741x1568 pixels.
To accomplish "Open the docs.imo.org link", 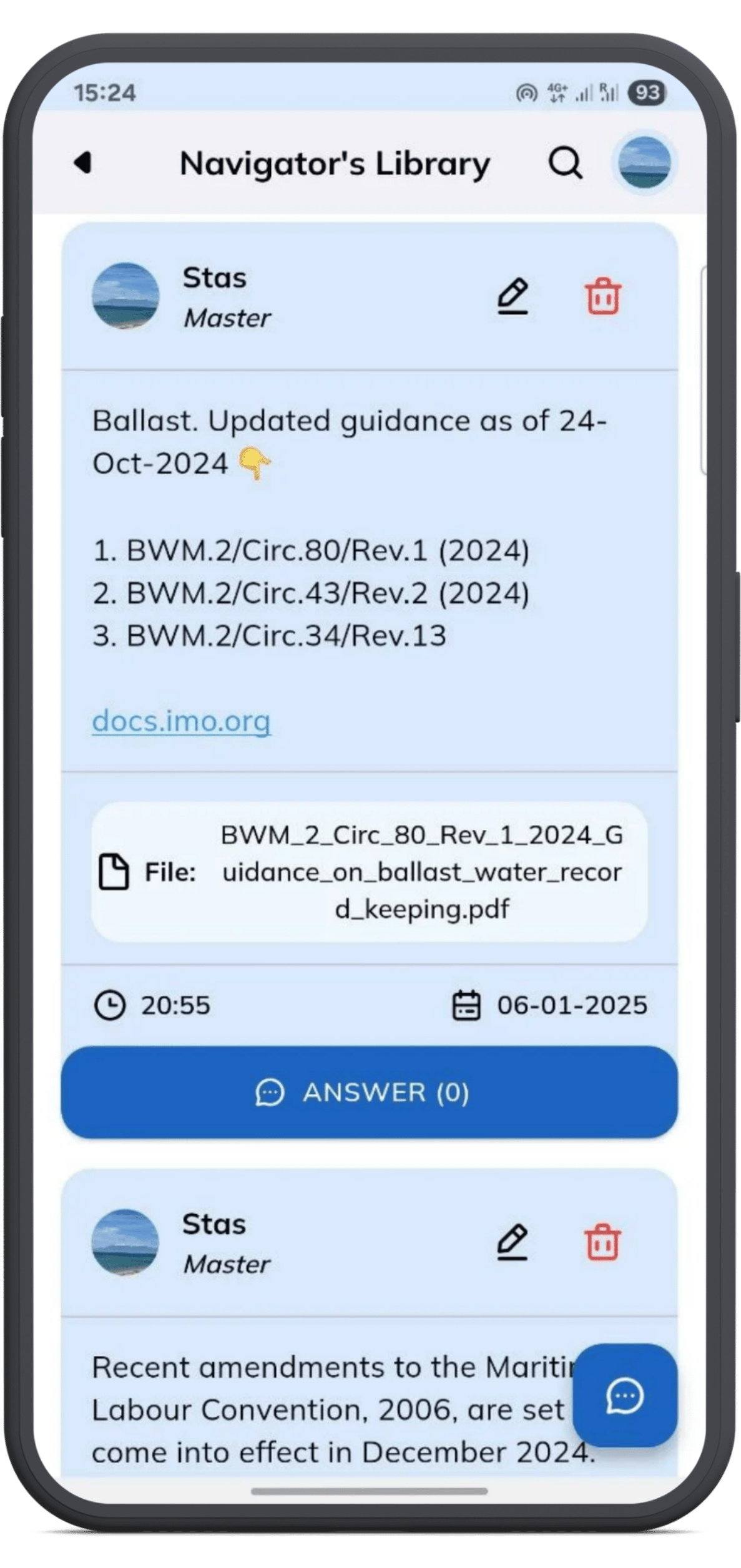I will coord(181,721).
